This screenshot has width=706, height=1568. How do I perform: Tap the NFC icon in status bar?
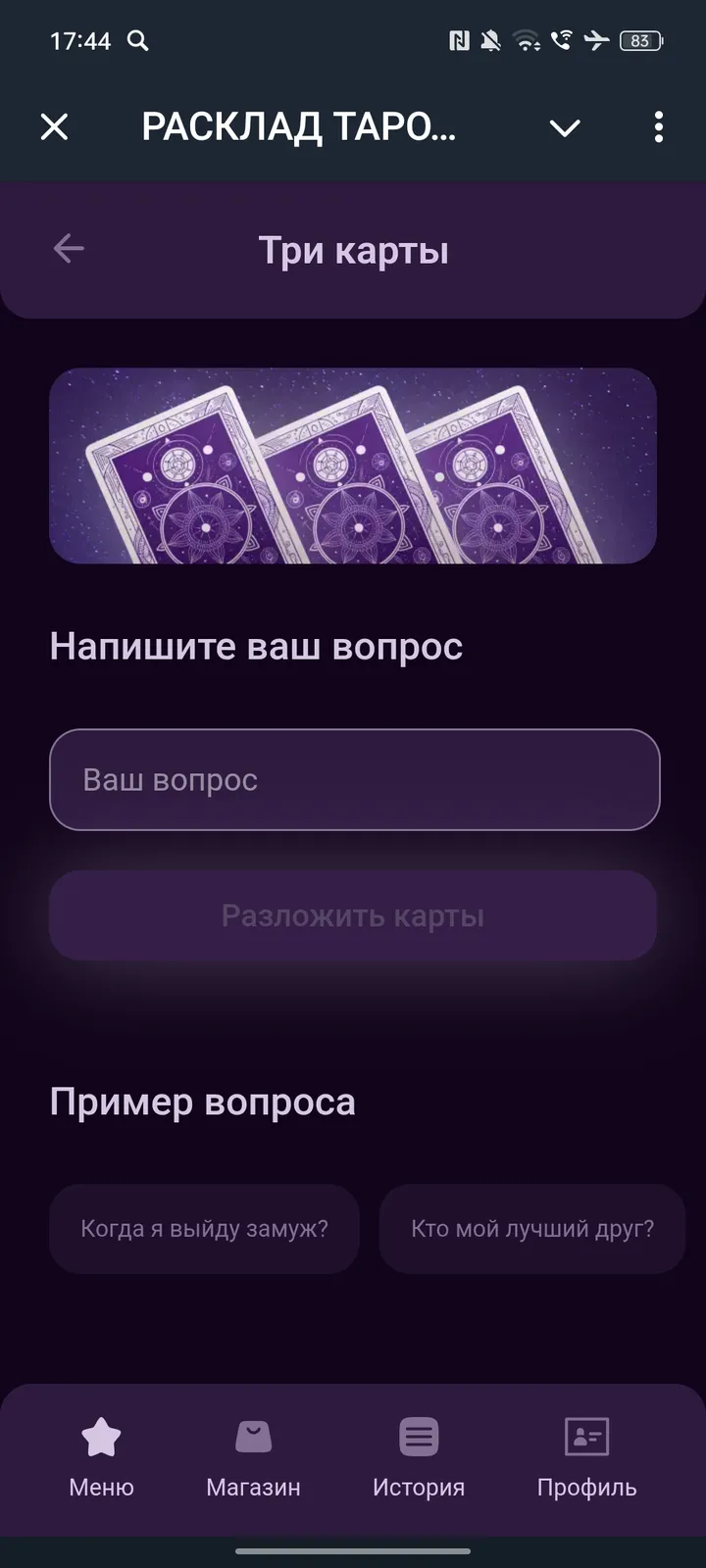[457, 39]
